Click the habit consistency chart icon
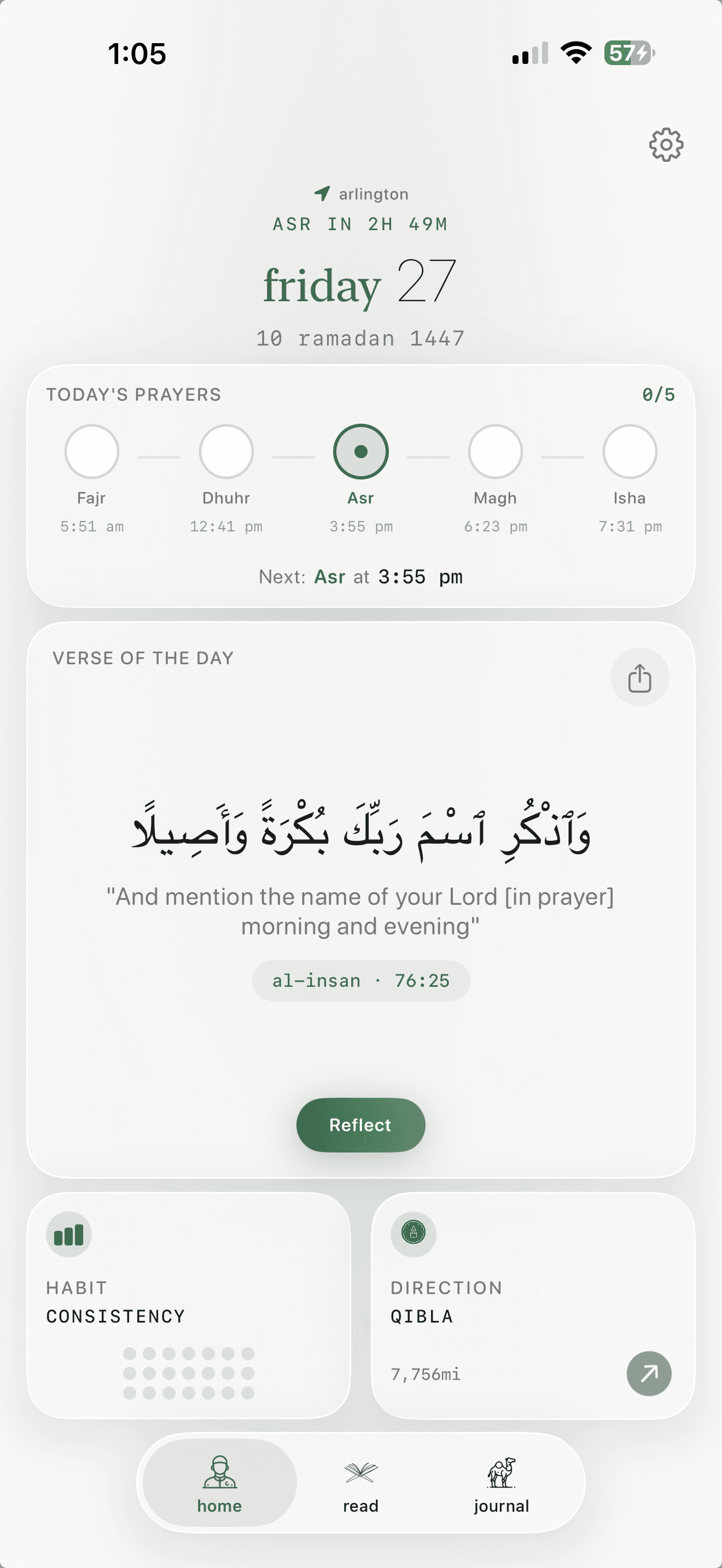Image resolution: width=722 pixels, height=1568 pixels. (69, 1233)
